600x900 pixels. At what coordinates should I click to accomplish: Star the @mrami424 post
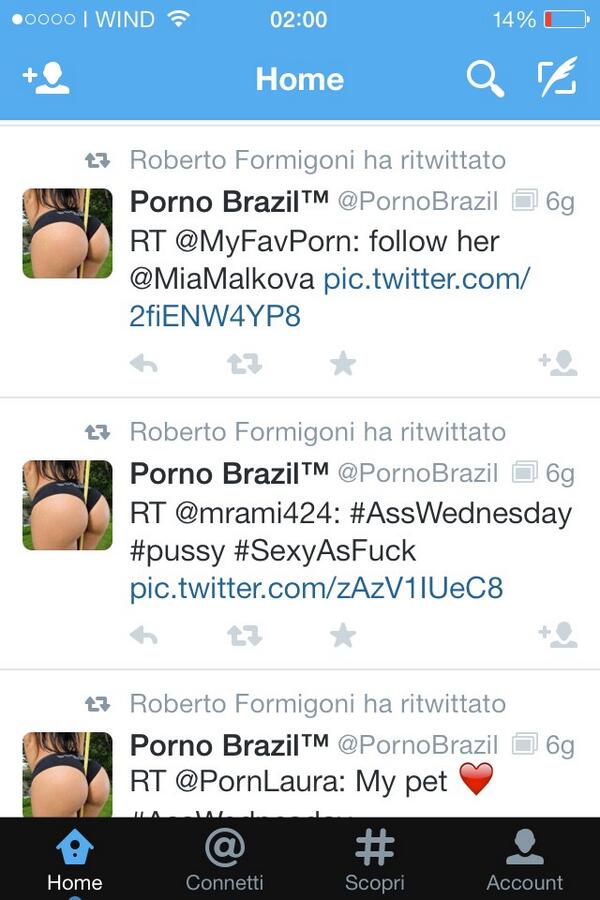(343, 635)
